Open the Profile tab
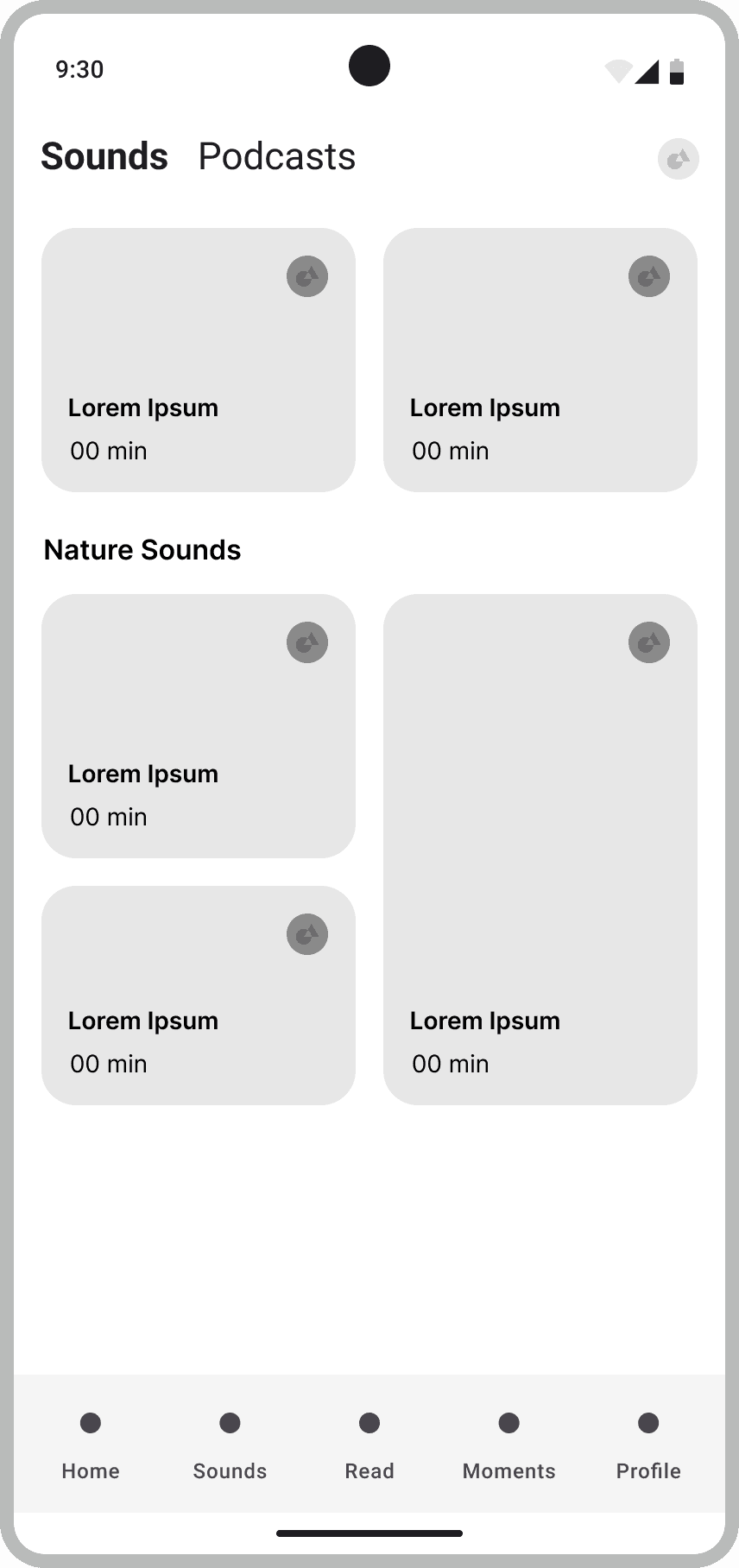The image size is (739, 1568). point(648,1445)
